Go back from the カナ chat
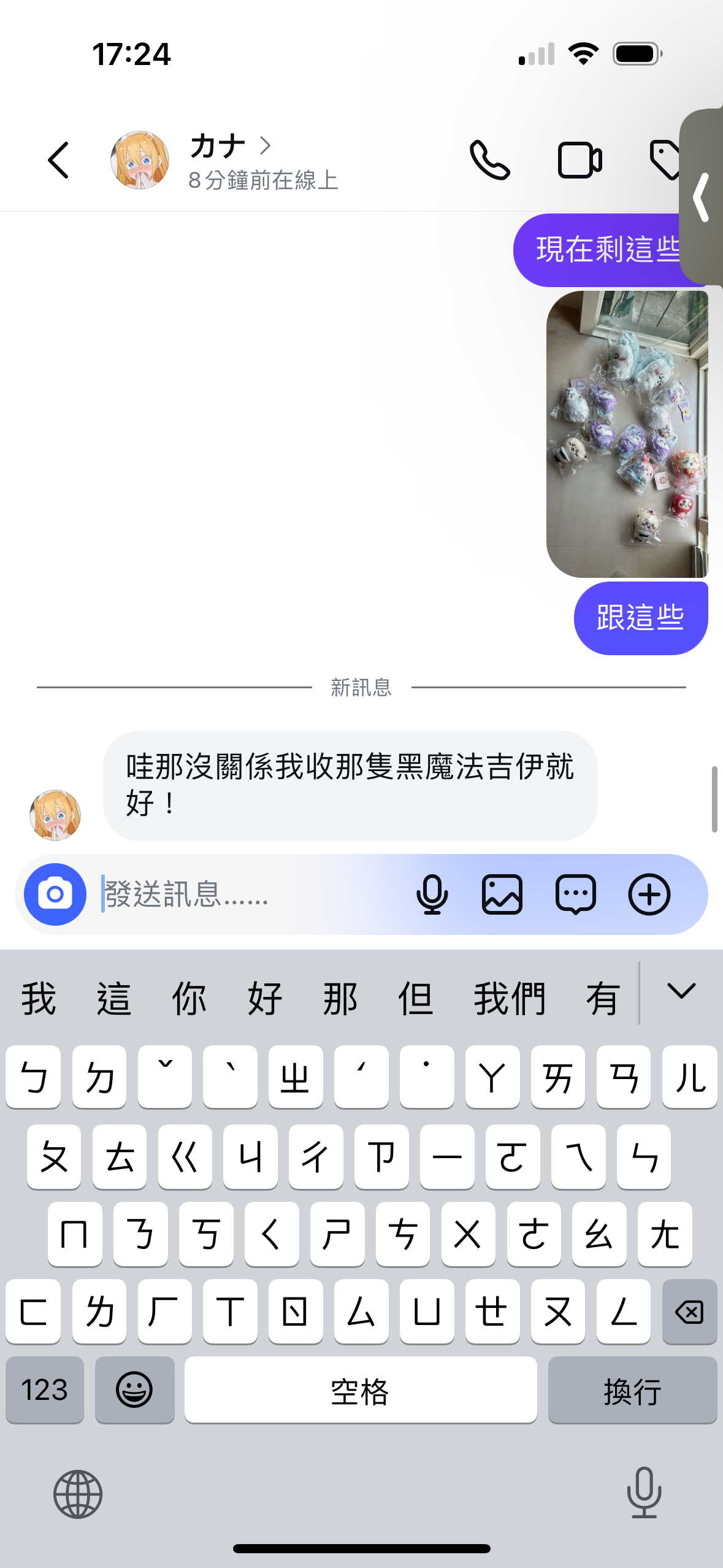 coord(59,161)
